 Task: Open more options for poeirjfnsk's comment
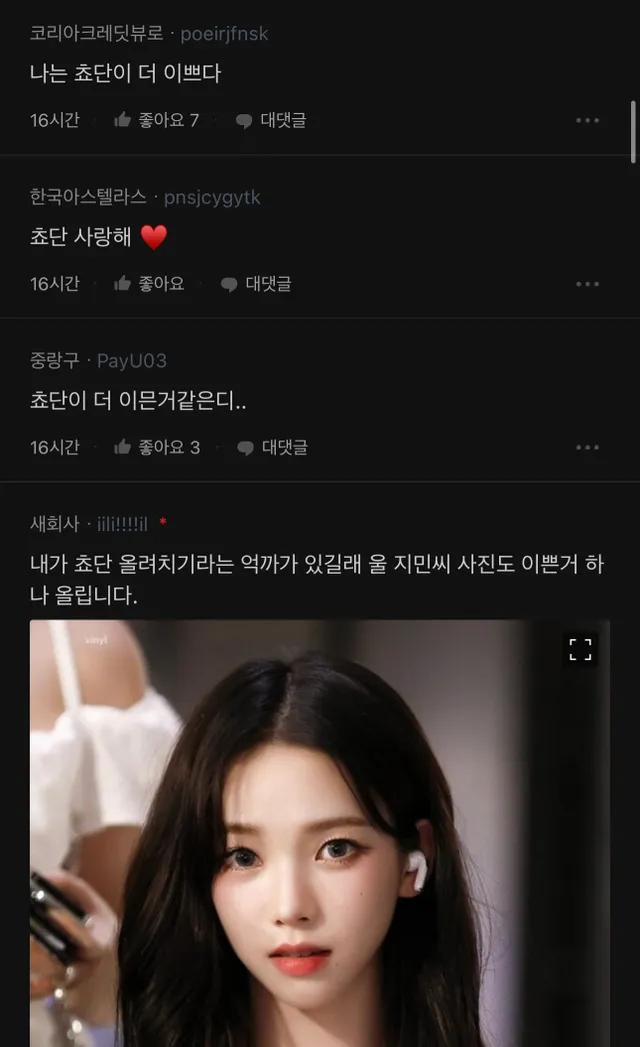tap(587, 120)
